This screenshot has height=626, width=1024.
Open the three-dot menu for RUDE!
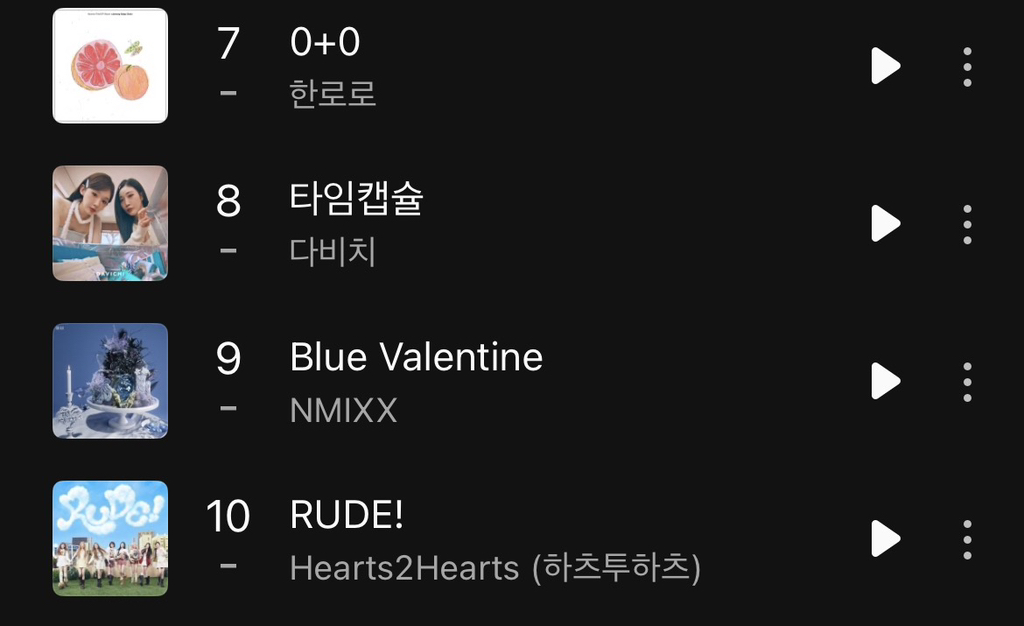(967, 538)
